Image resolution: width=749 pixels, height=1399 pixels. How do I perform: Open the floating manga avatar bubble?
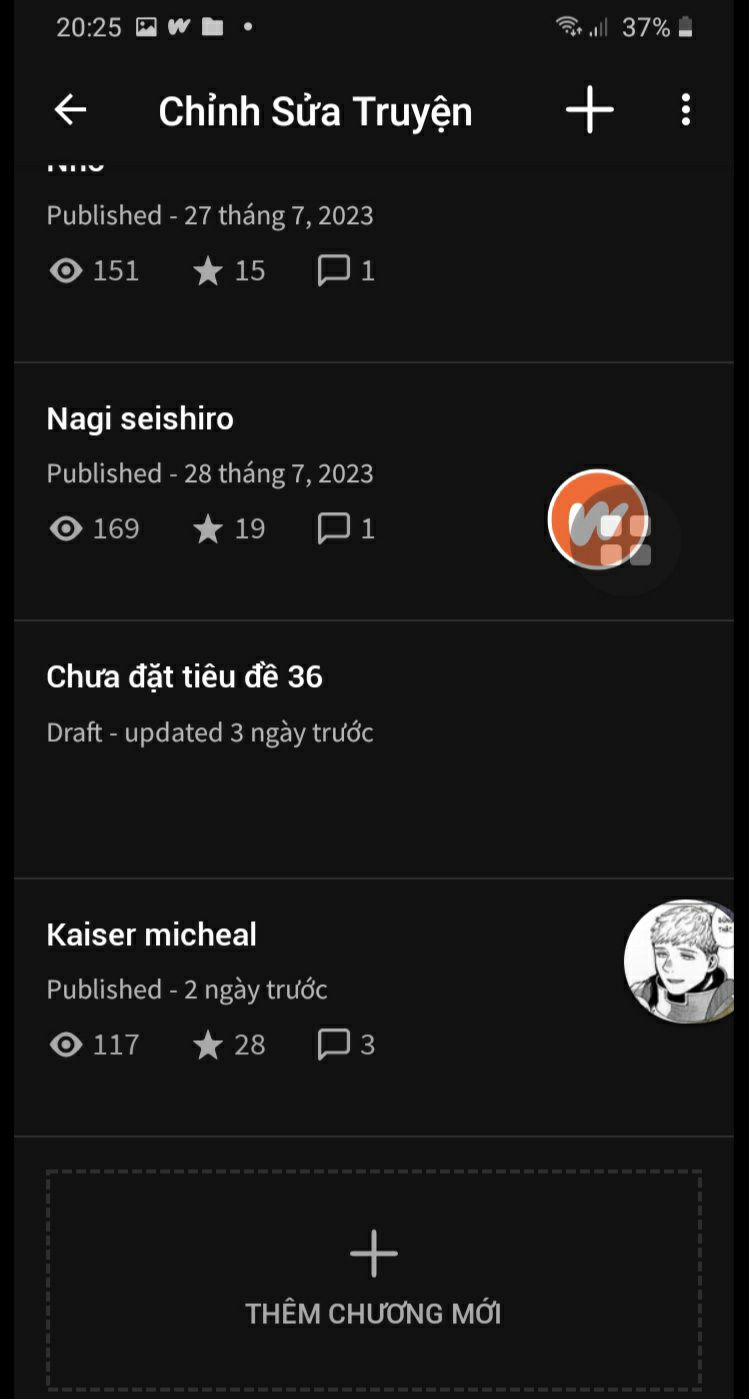click(x=680, y=960)
